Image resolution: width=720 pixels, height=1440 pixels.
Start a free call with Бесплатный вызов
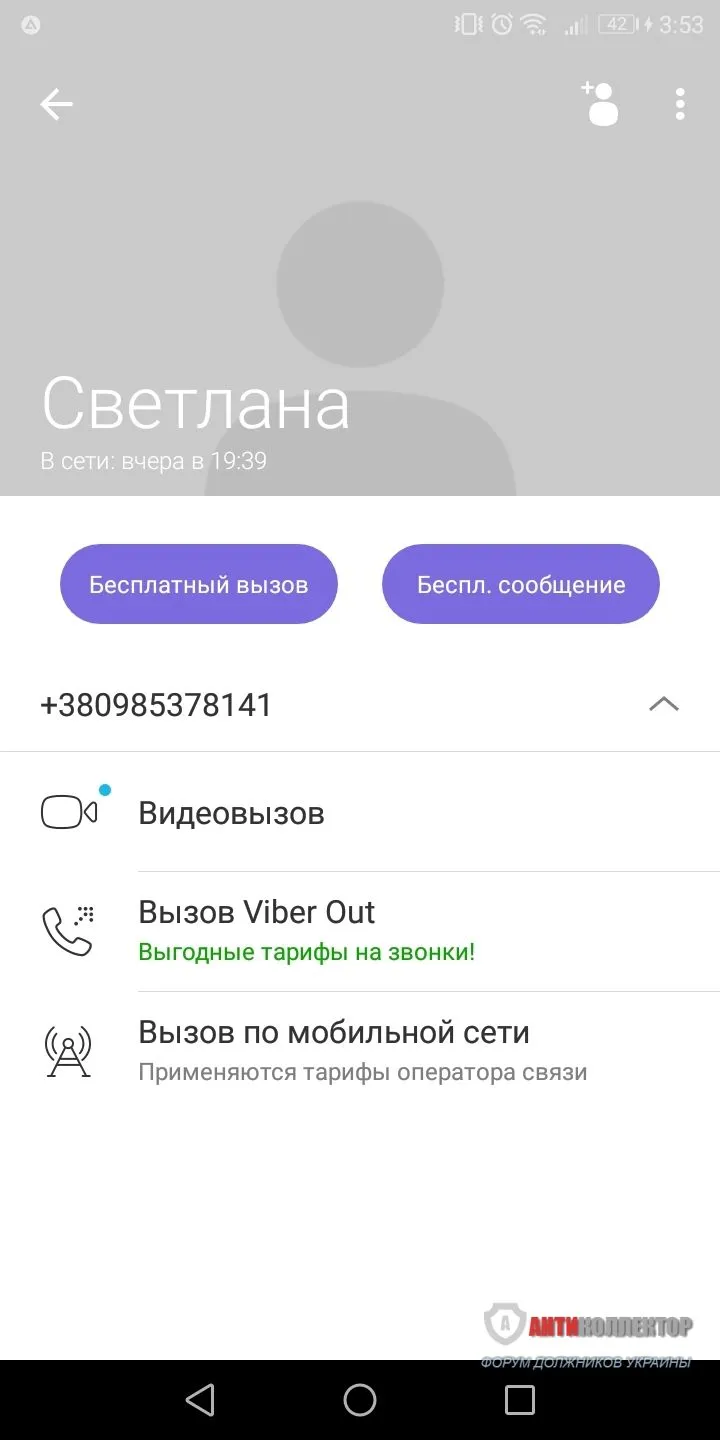click(199, 584)
